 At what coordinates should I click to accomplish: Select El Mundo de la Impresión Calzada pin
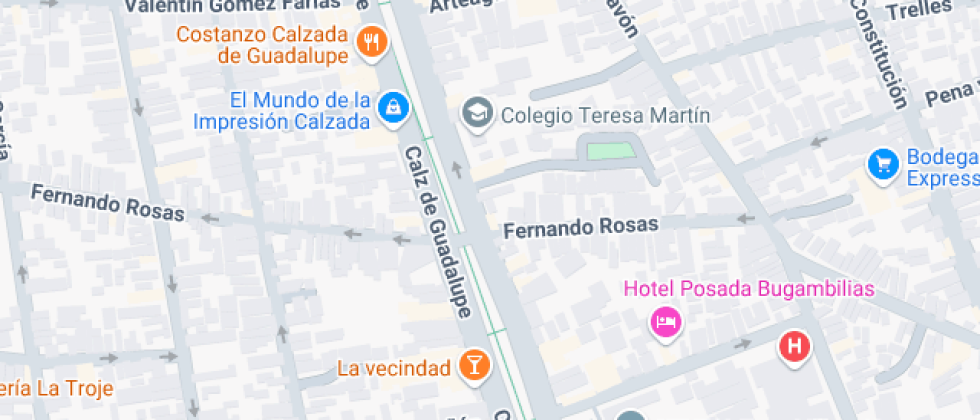pos(393,109)
